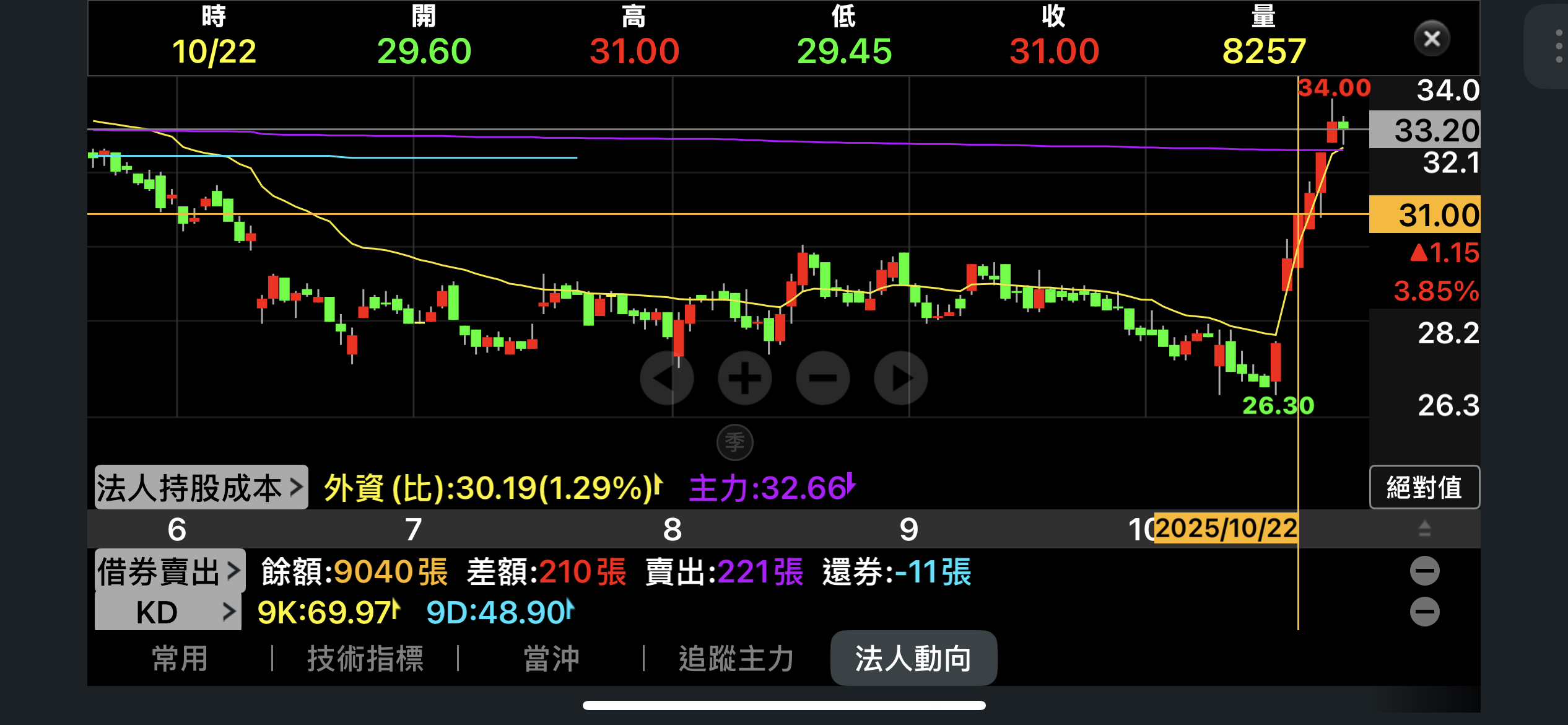Zoom out the candlestick chart
This screenshot has width=1568, height=725.
click(x=823, y=378)
